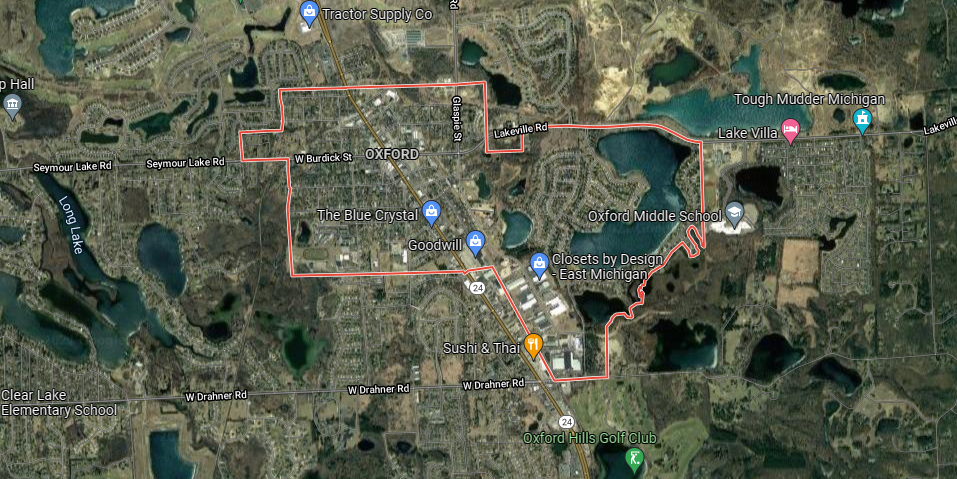The height and width of the screenshot is (479, 957).
Task: Open the Tough Mudder Michigan marker
Action: (x=863, y=120)
